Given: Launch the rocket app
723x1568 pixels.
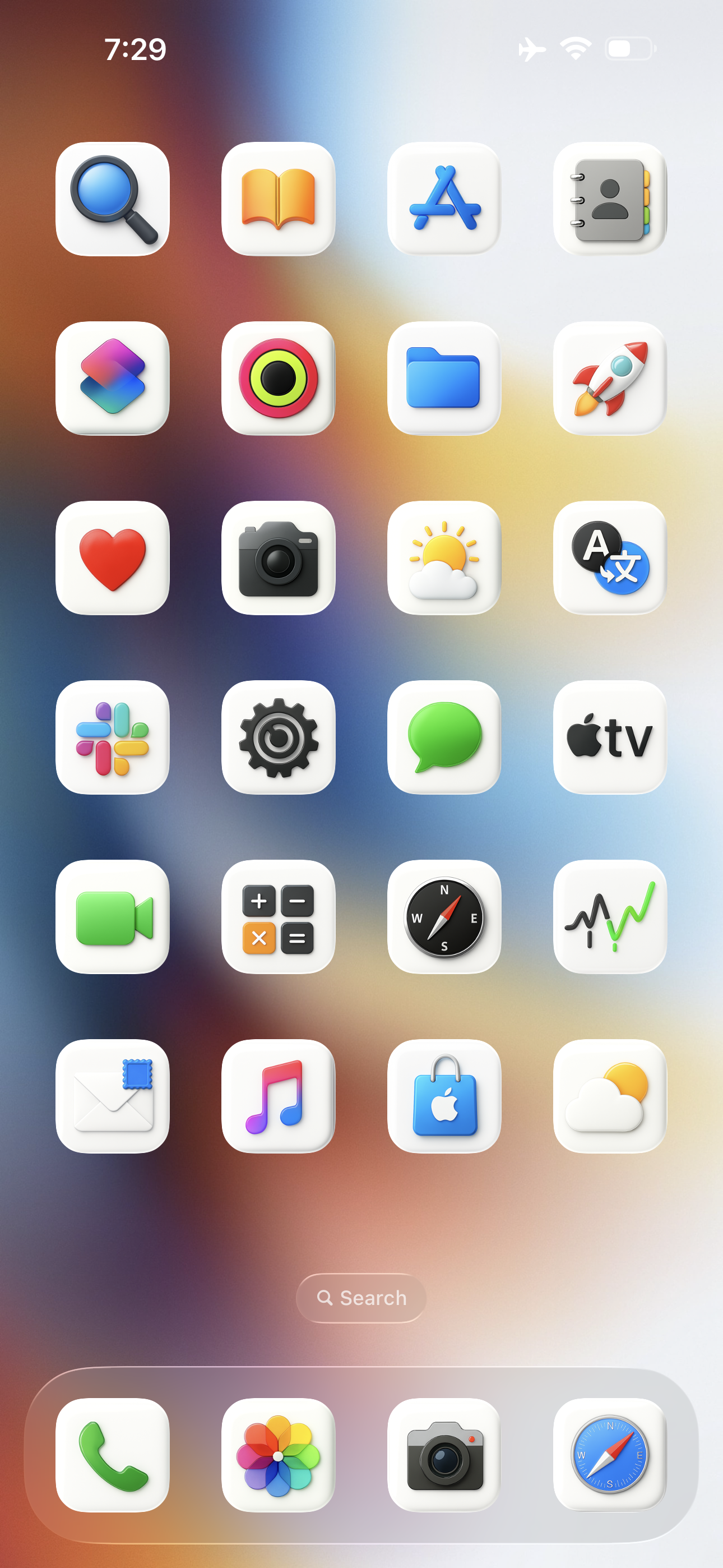Looking at the screenshot, I should [x=610, y=378].
